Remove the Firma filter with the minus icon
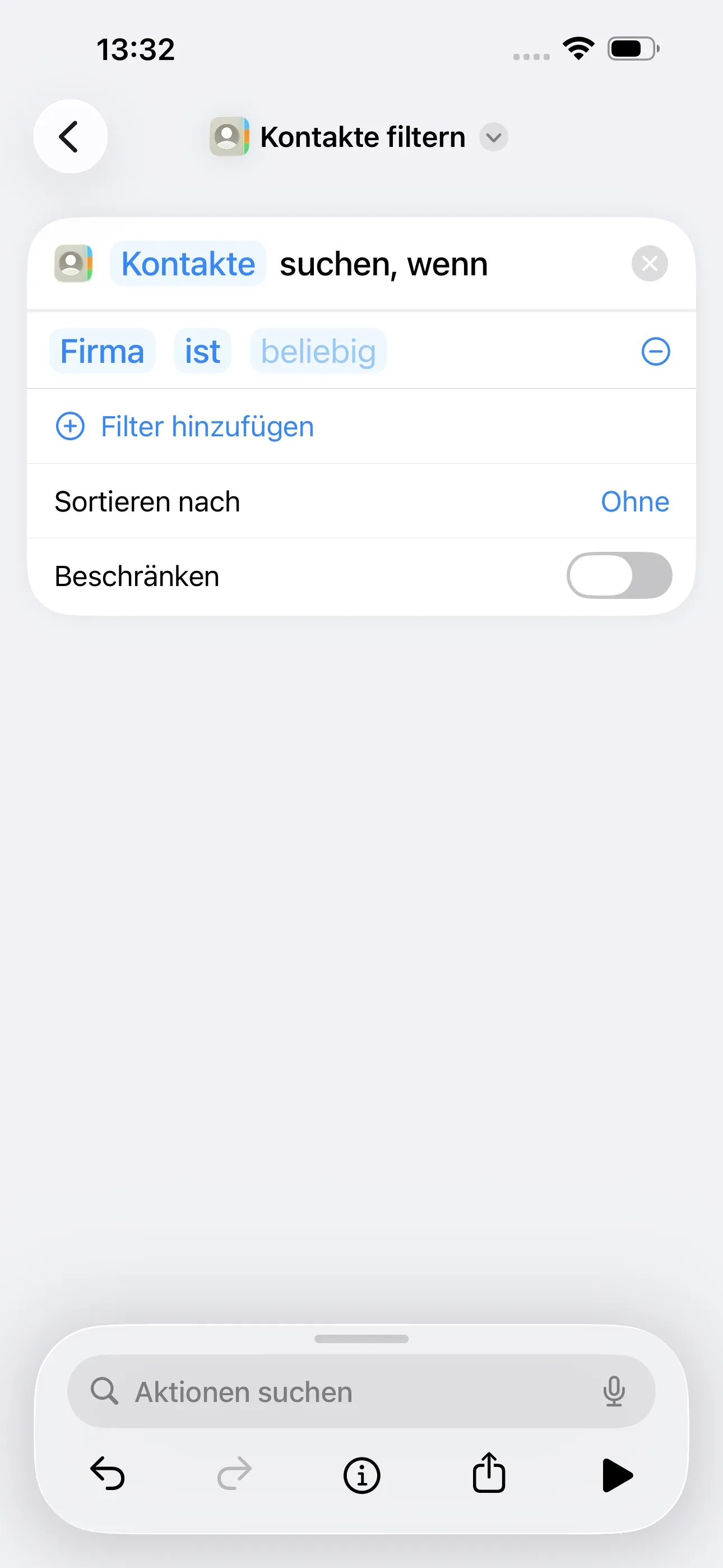 tap(655, 351)
